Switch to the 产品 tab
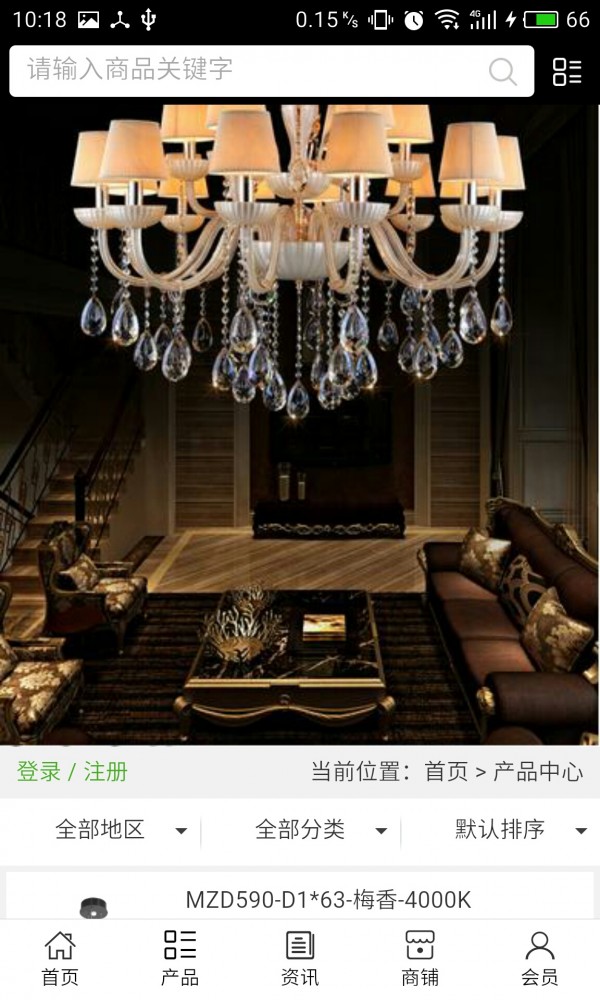The height and width of the screenshot is (1000, 600). (x=180, y=958)
